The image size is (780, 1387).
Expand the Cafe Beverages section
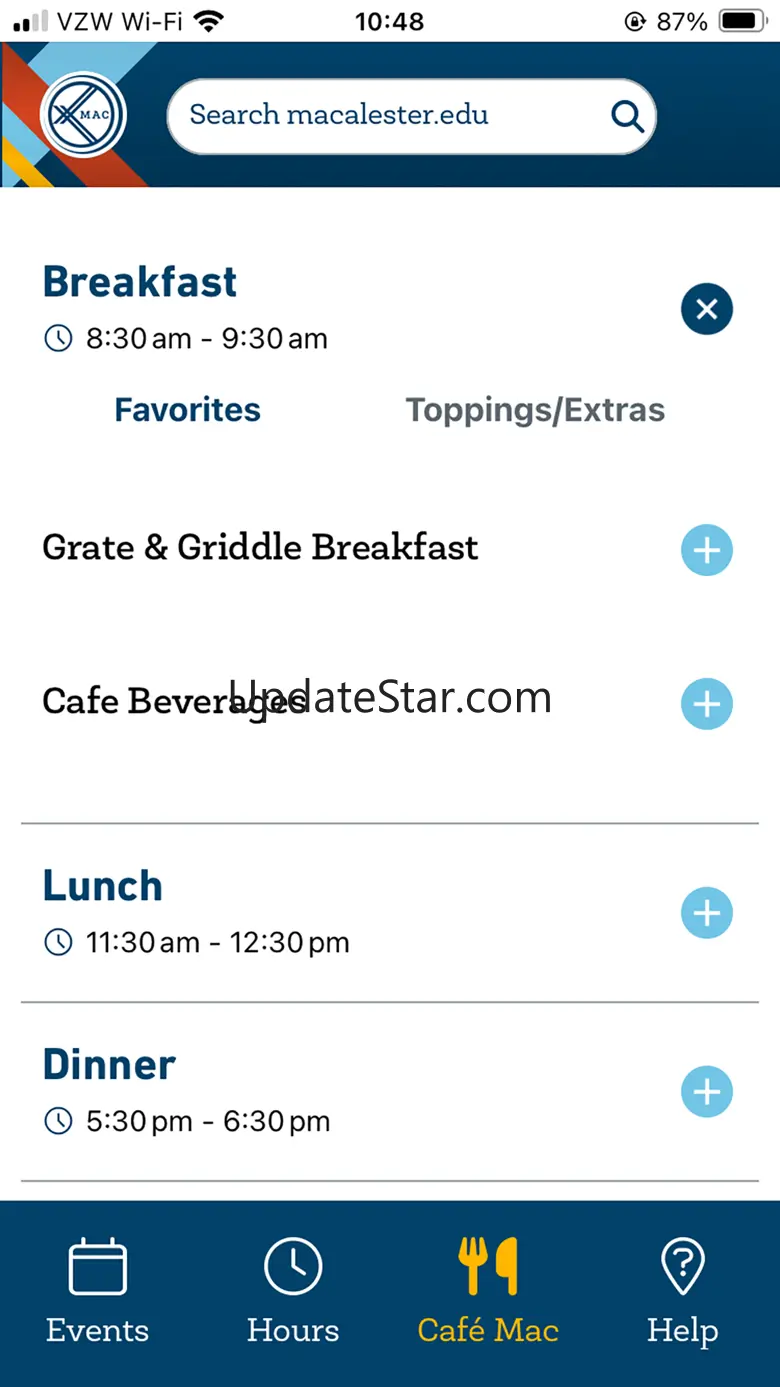click(706, 704)
